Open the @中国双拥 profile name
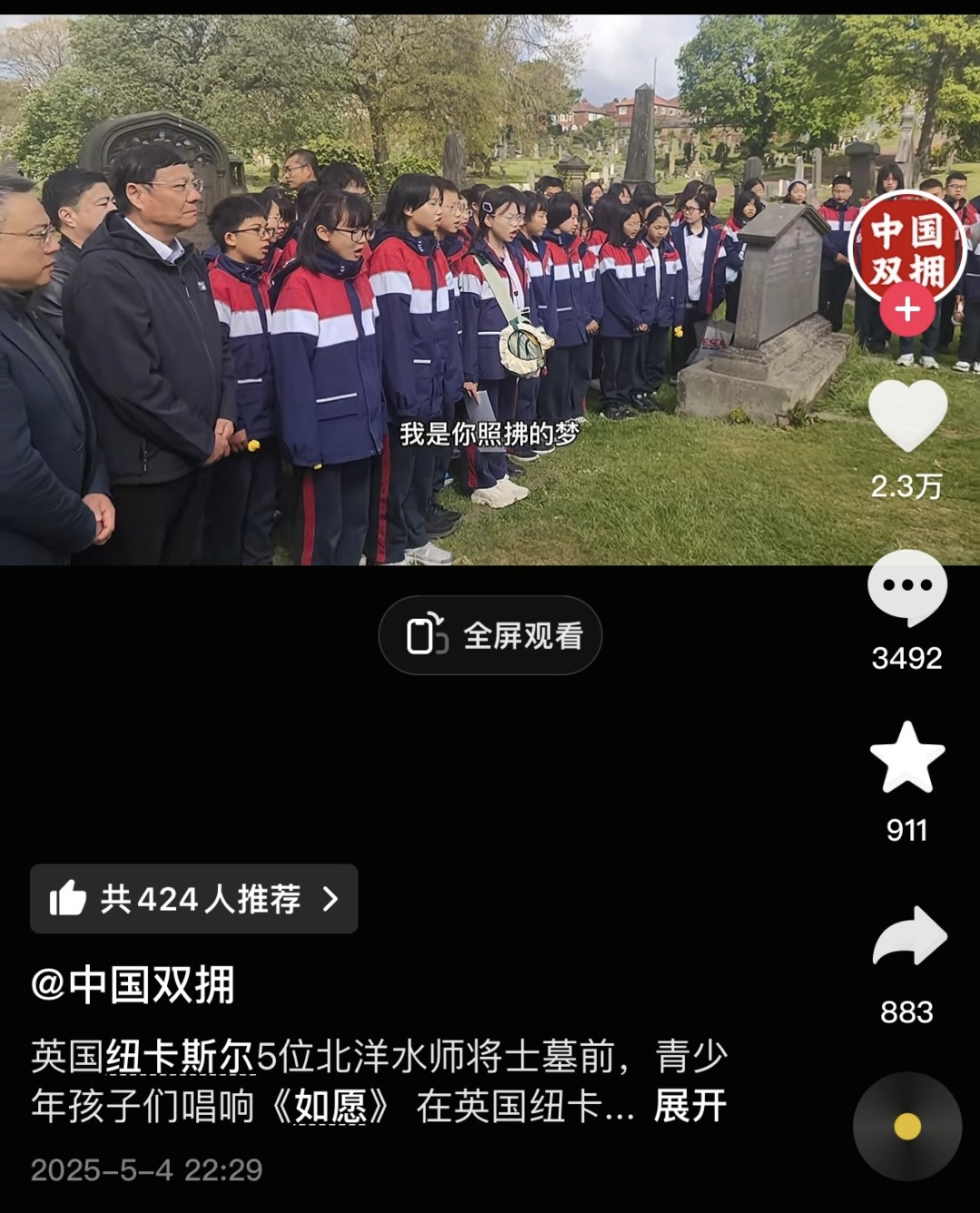 [x=133, y=985]
